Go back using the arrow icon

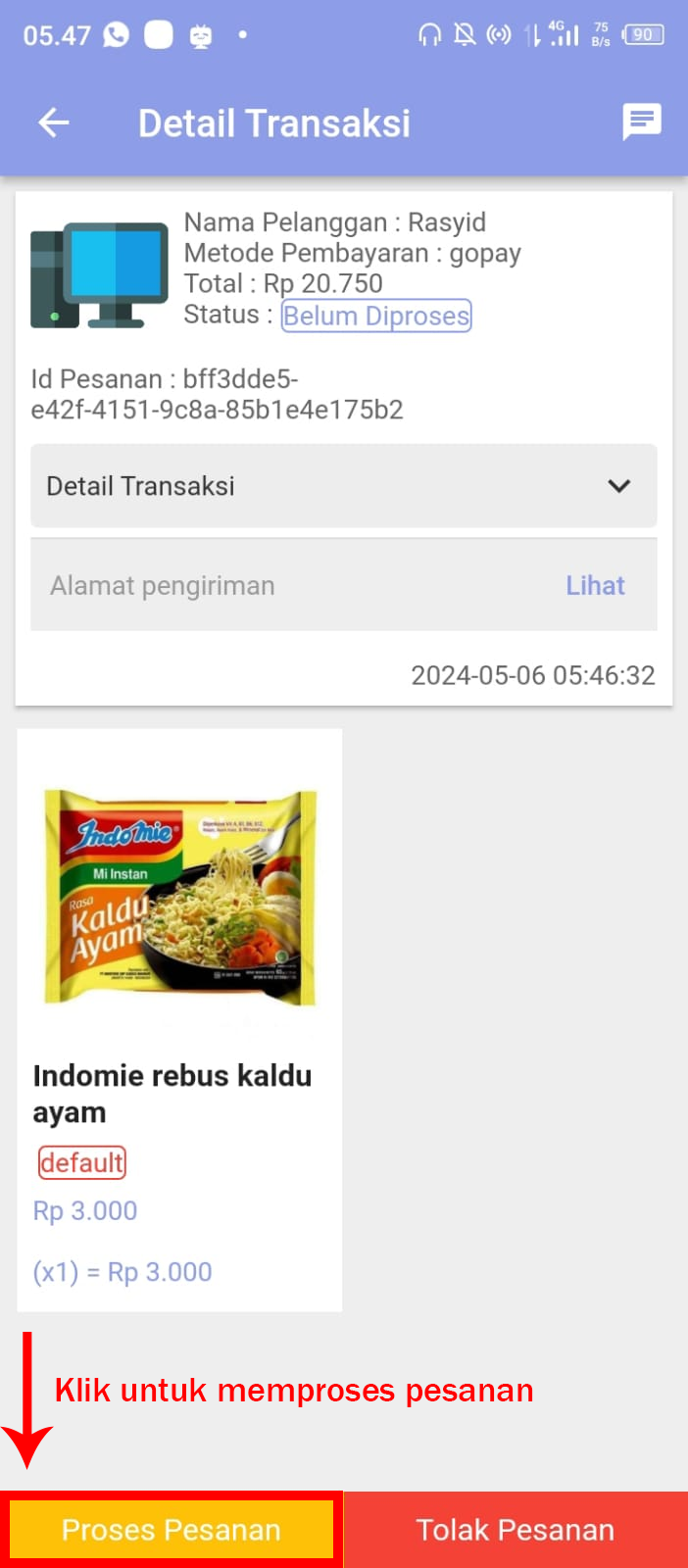(x=54, y=123)
